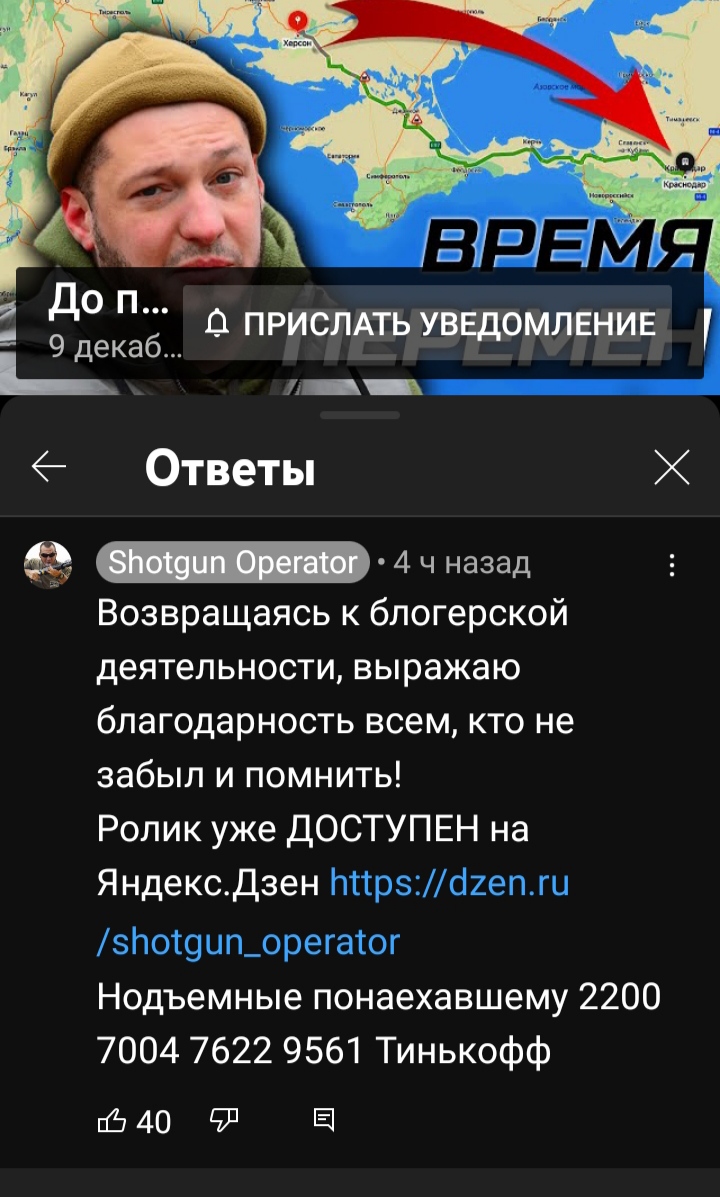Image resolution: width=720 pixels, height=1197 pixels.
Task: Tap Shotgun Operator's profile avatar
Action: point(48,565)
